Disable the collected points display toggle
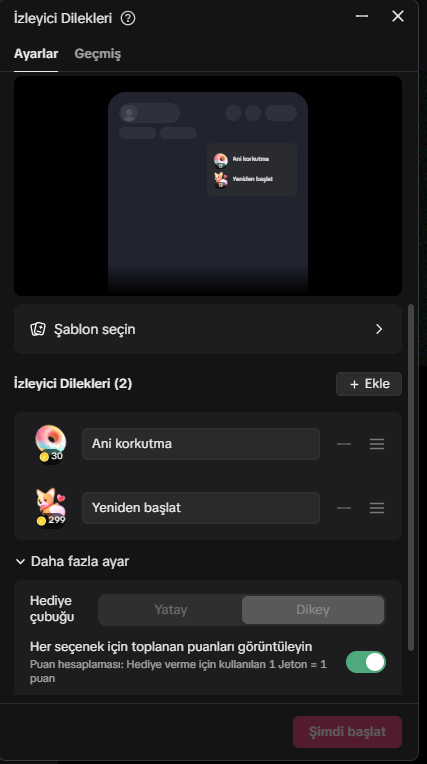Viewport: 427px width, 764px height. 366,662
